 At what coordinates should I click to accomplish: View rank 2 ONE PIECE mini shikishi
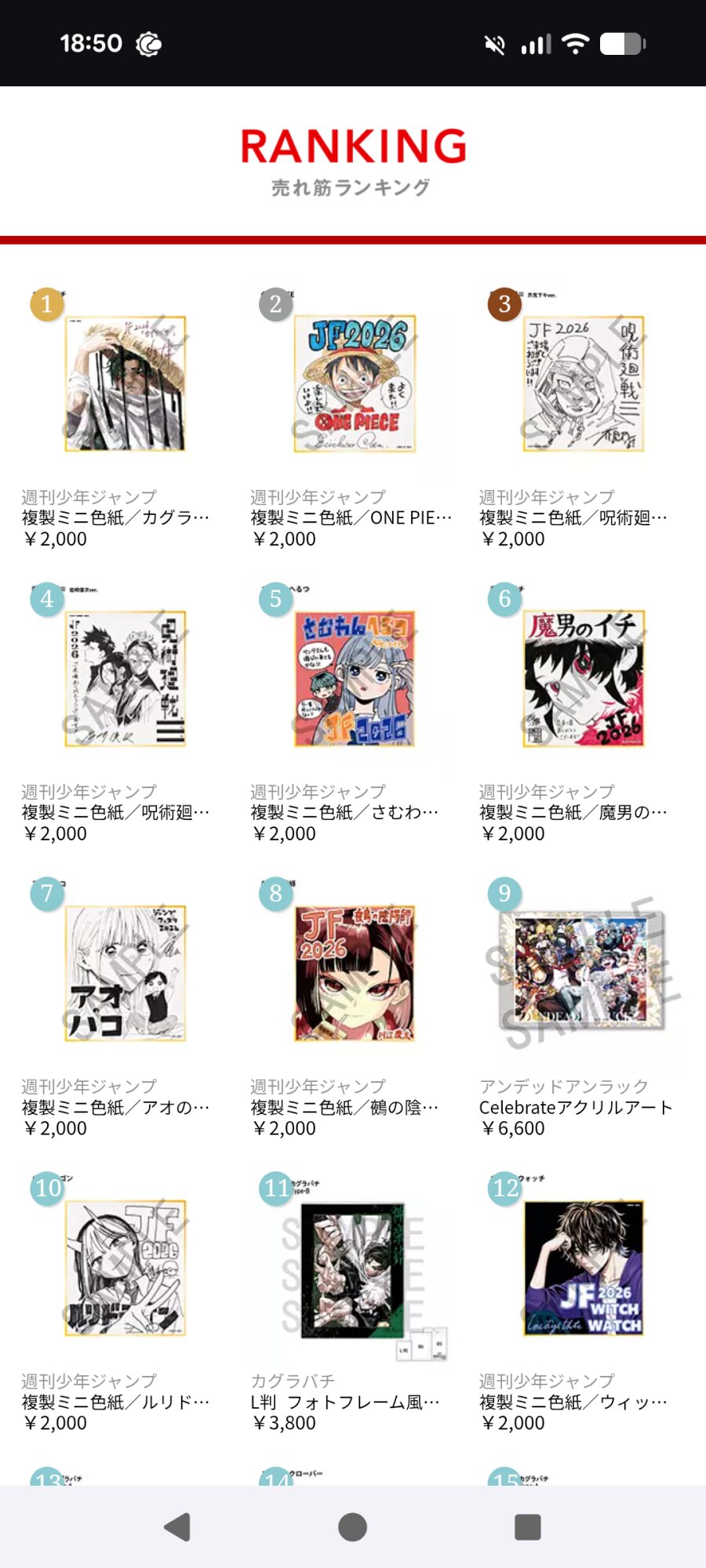coord(354,384)
